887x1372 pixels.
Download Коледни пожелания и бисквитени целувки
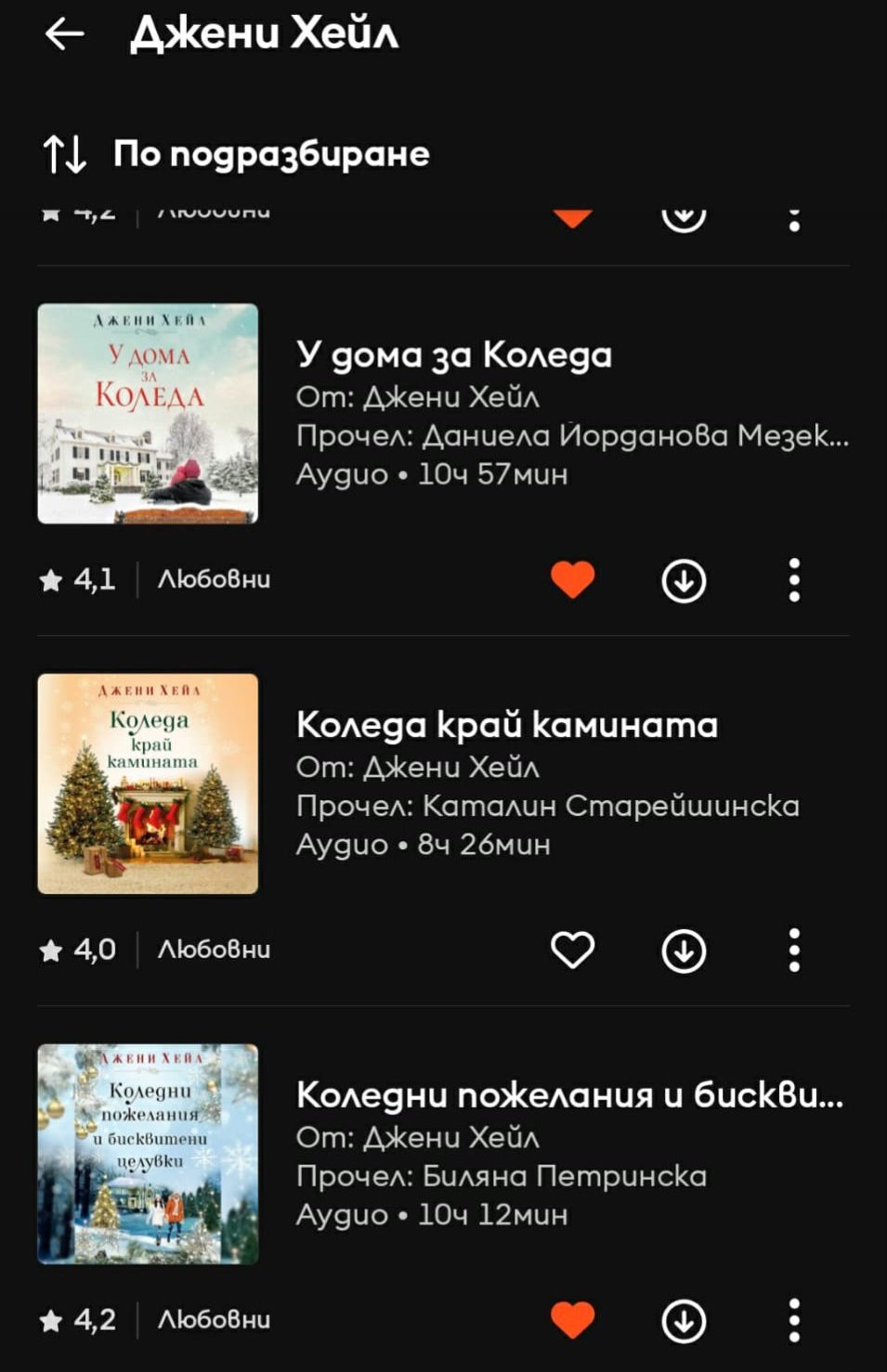pos(684,1320)
